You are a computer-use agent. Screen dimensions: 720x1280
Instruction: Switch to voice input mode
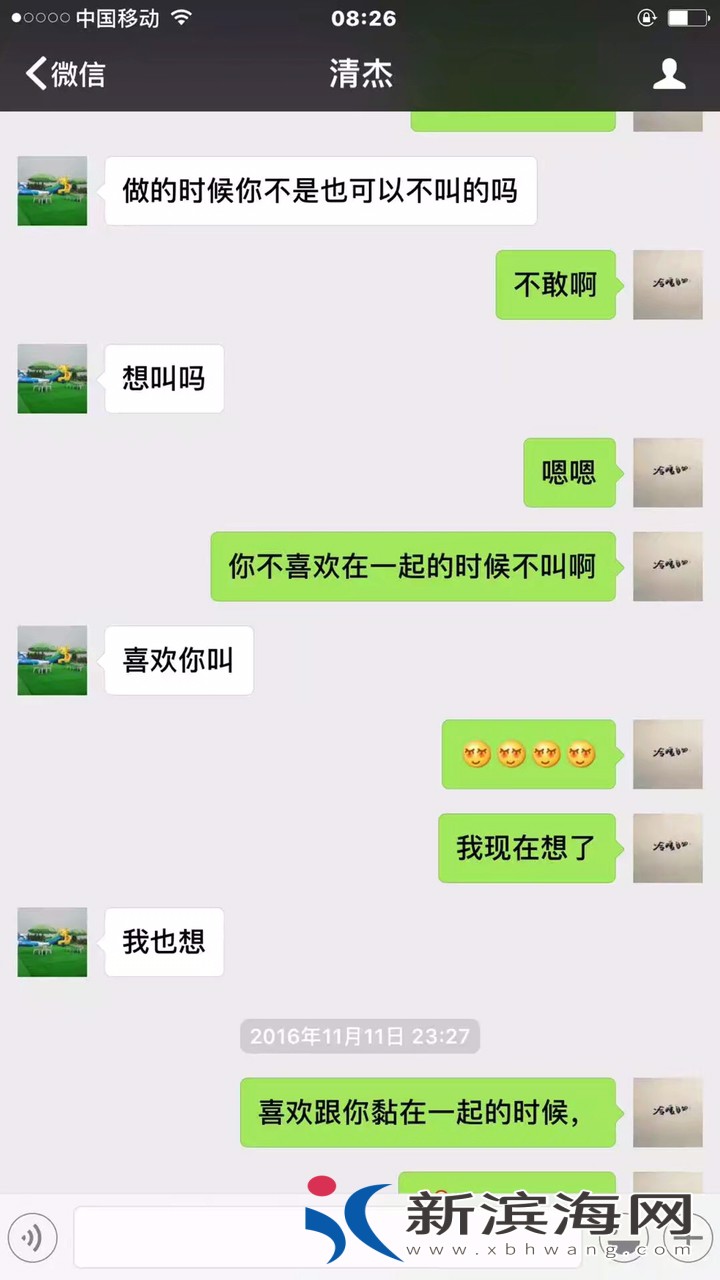coord(34,1239)
